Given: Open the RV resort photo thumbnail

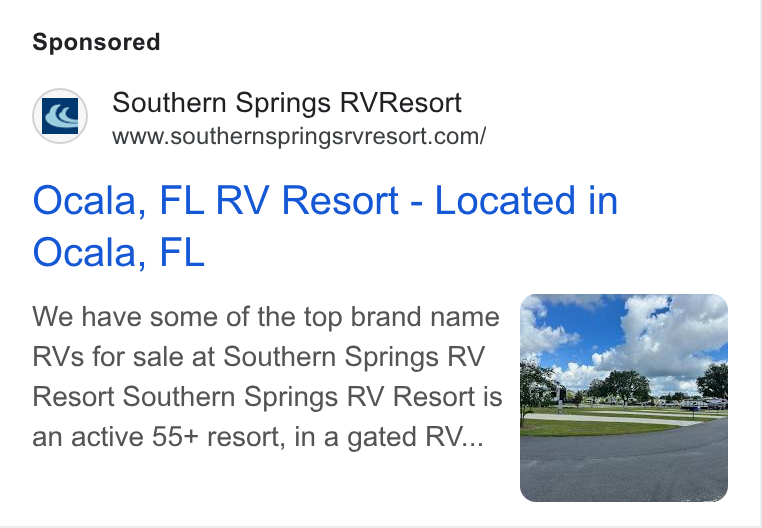Looking at the screenshot, I should pyautogui.click(x=623, y=398).
